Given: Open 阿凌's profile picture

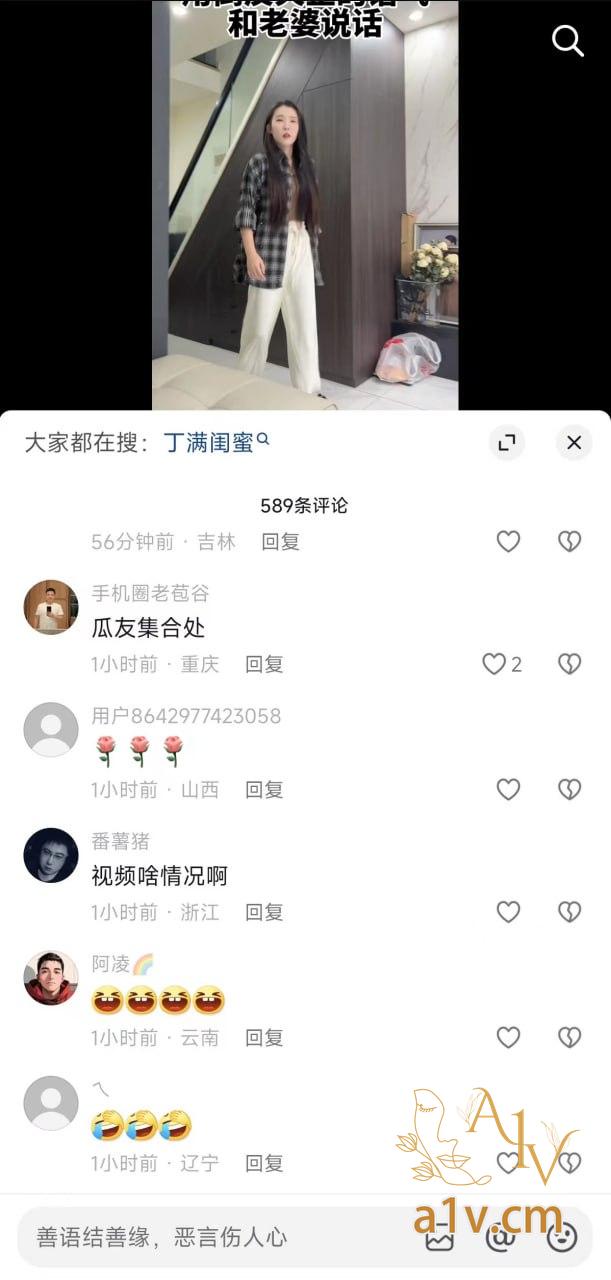Looking at the screenshot, I should tap(51, 978).
